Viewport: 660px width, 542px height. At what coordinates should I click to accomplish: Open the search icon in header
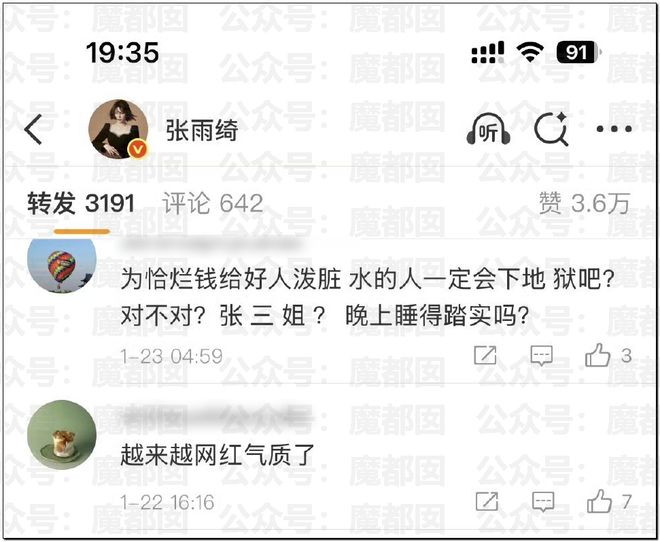coord(551,130)
